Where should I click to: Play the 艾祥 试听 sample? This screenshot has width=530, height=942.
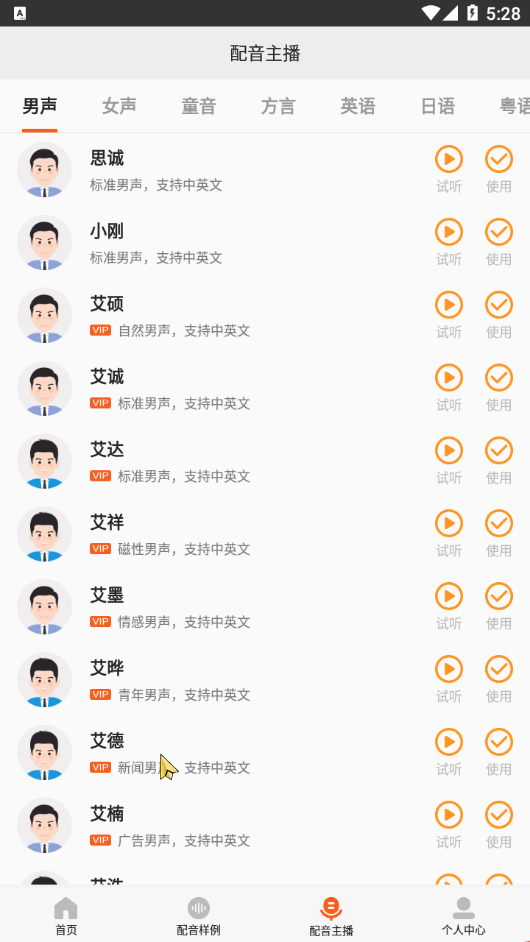click(x=449, y=533)
